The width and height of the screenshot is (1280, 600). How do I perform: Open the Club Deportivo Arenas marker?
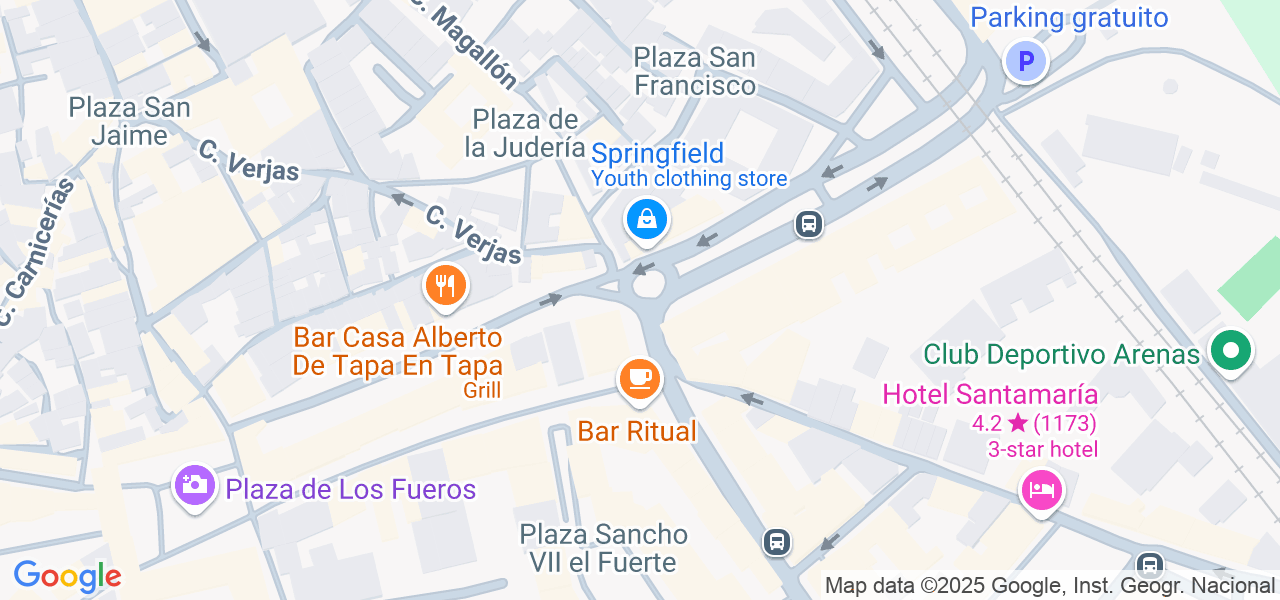[1231, 352]
